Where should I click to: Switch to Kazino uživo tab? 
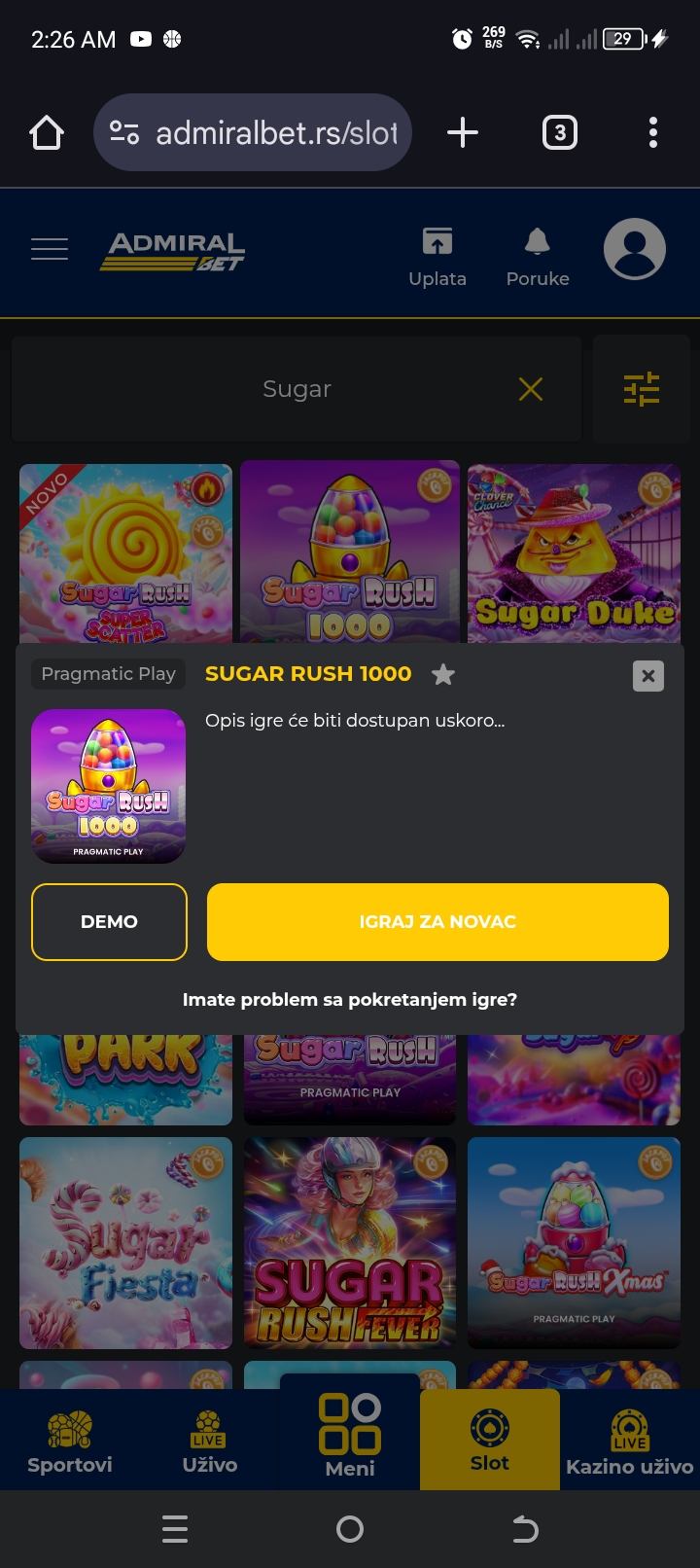[630, 1442]
